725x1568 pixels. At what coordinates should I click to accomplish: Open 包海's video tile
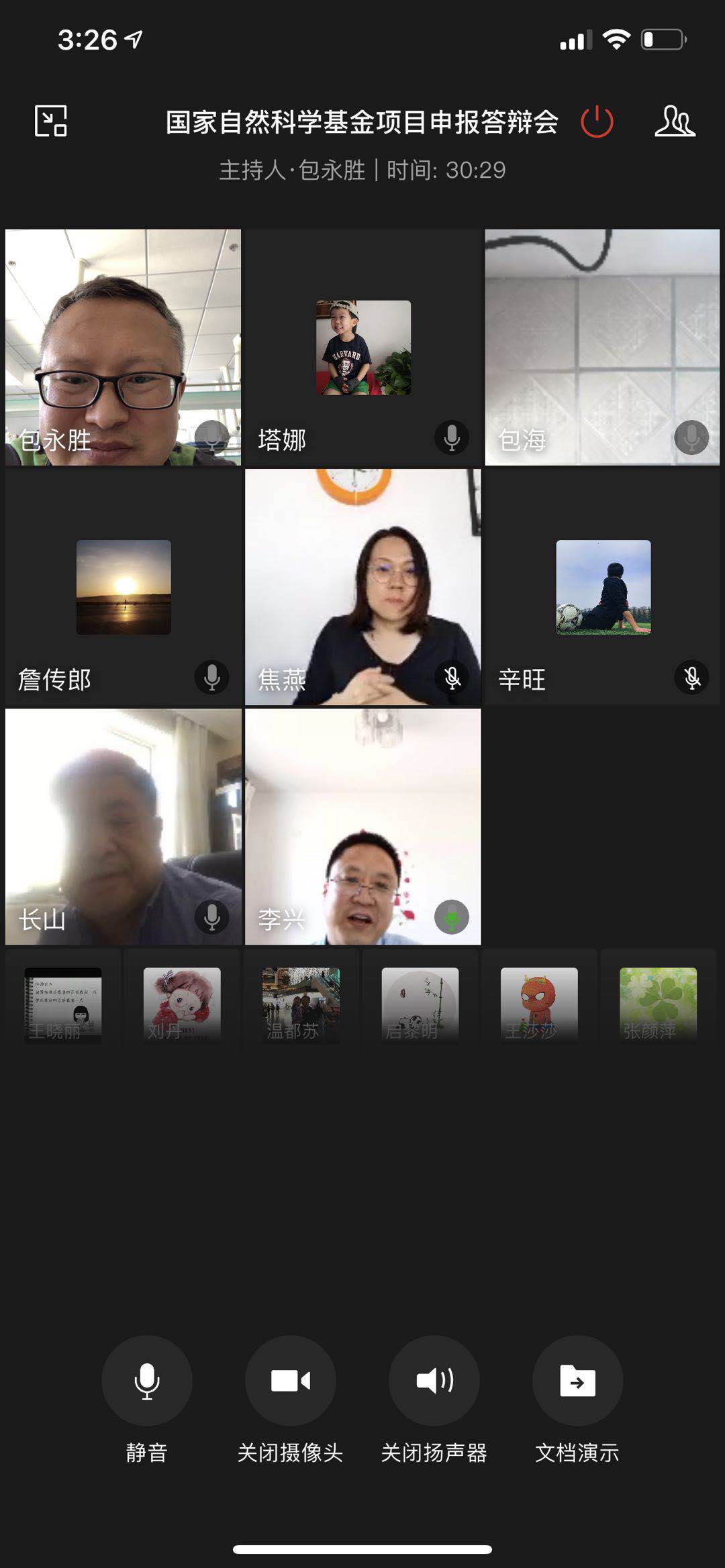(602, 347)
